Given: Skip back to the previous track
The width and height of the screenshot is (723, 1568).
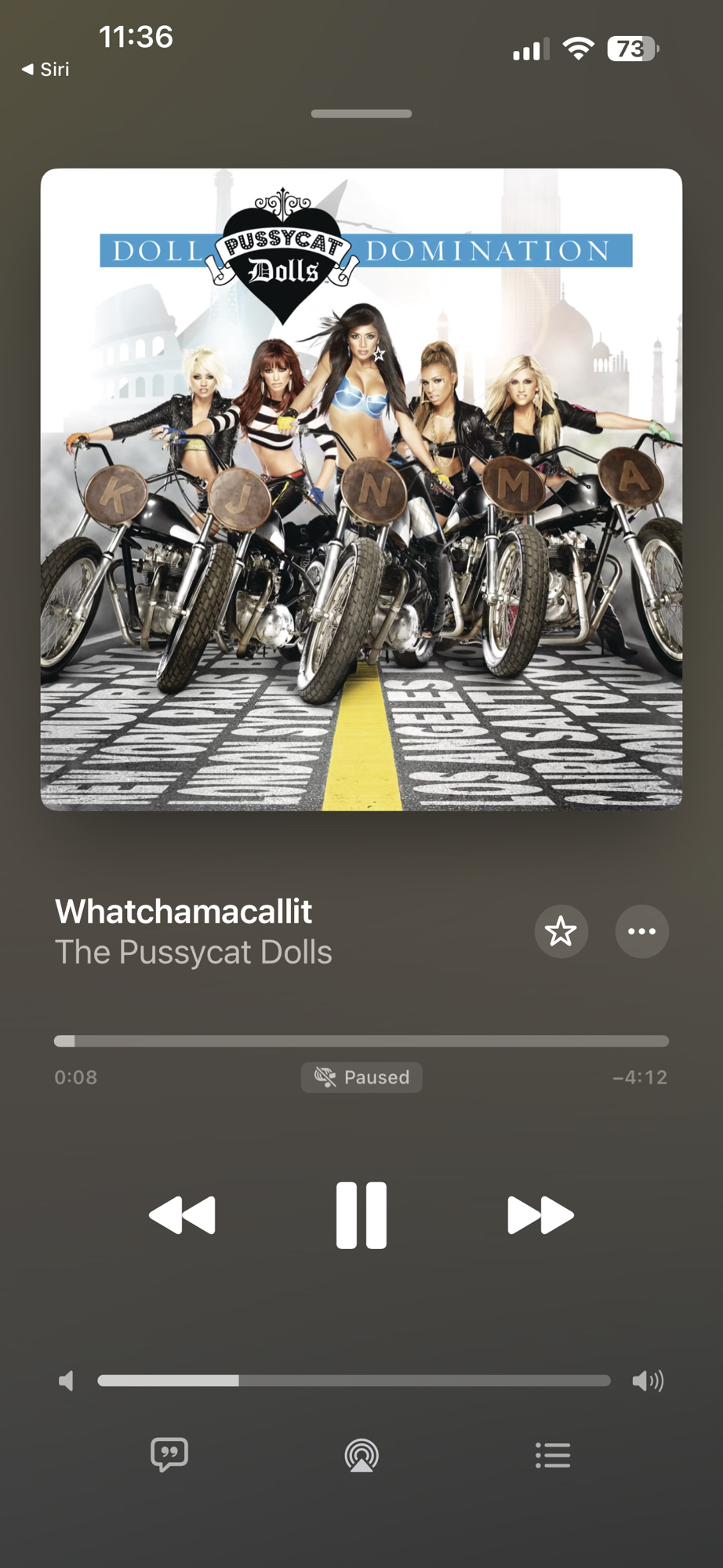Looking at the screenshot, I should tap(182, 1215).
